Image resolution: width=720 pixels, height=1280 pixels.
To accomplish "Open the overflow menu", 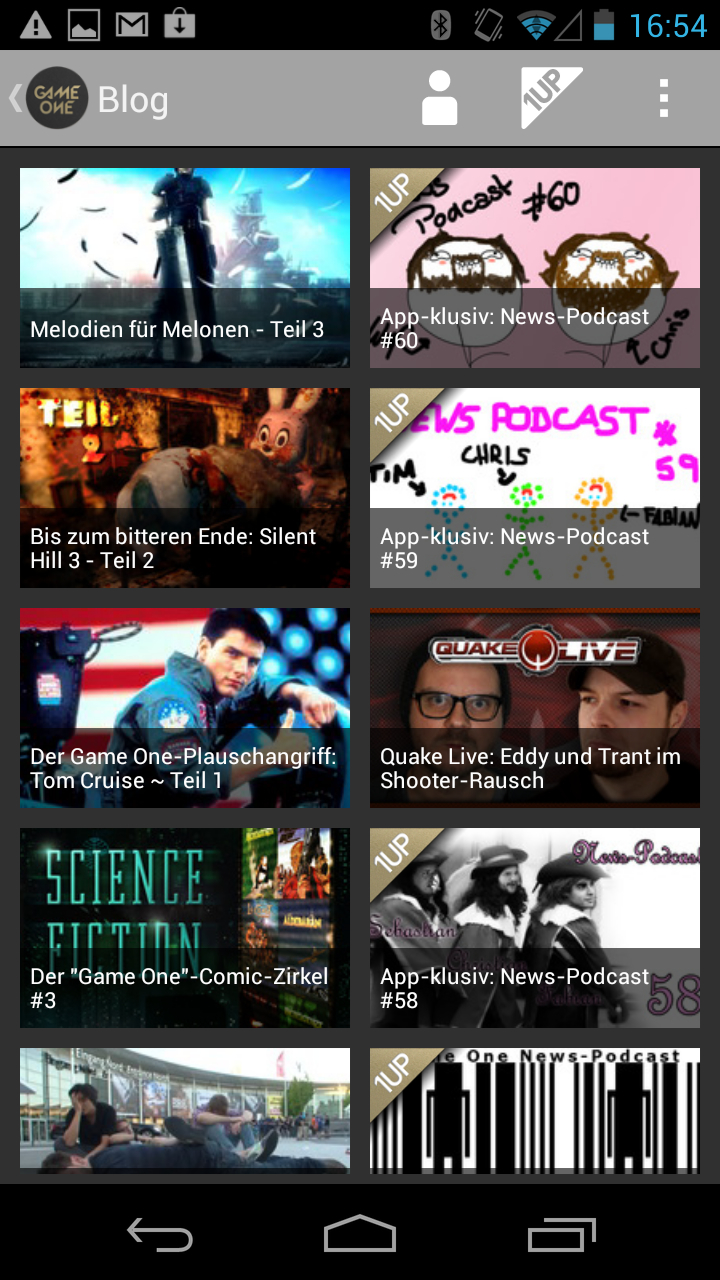I will point(663,98).
